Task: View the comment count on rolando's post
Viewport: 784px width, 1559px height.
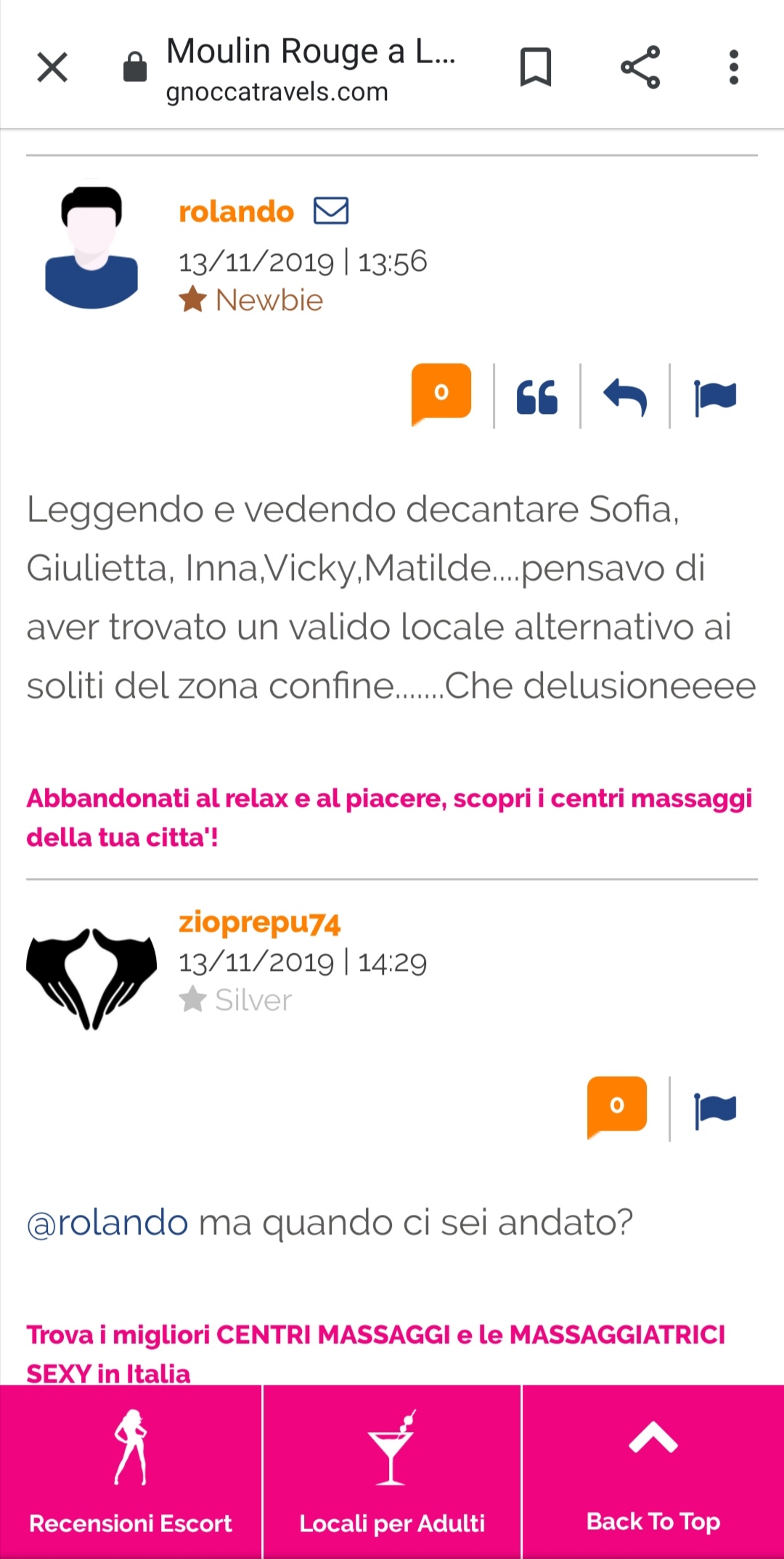Action: [441, 392]
